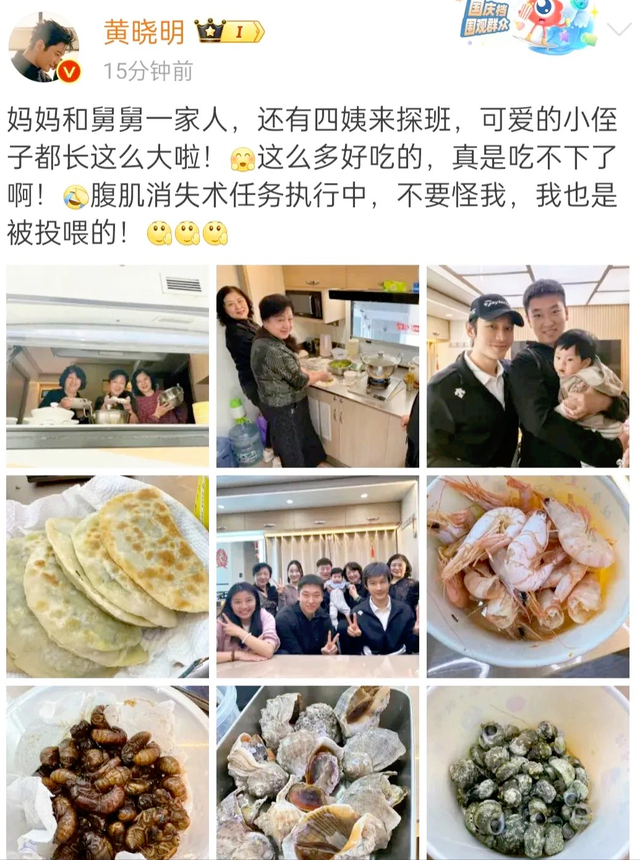View the bowl of small sea snails photo
The image size is (640, 860).
click(x=528, y=772)
